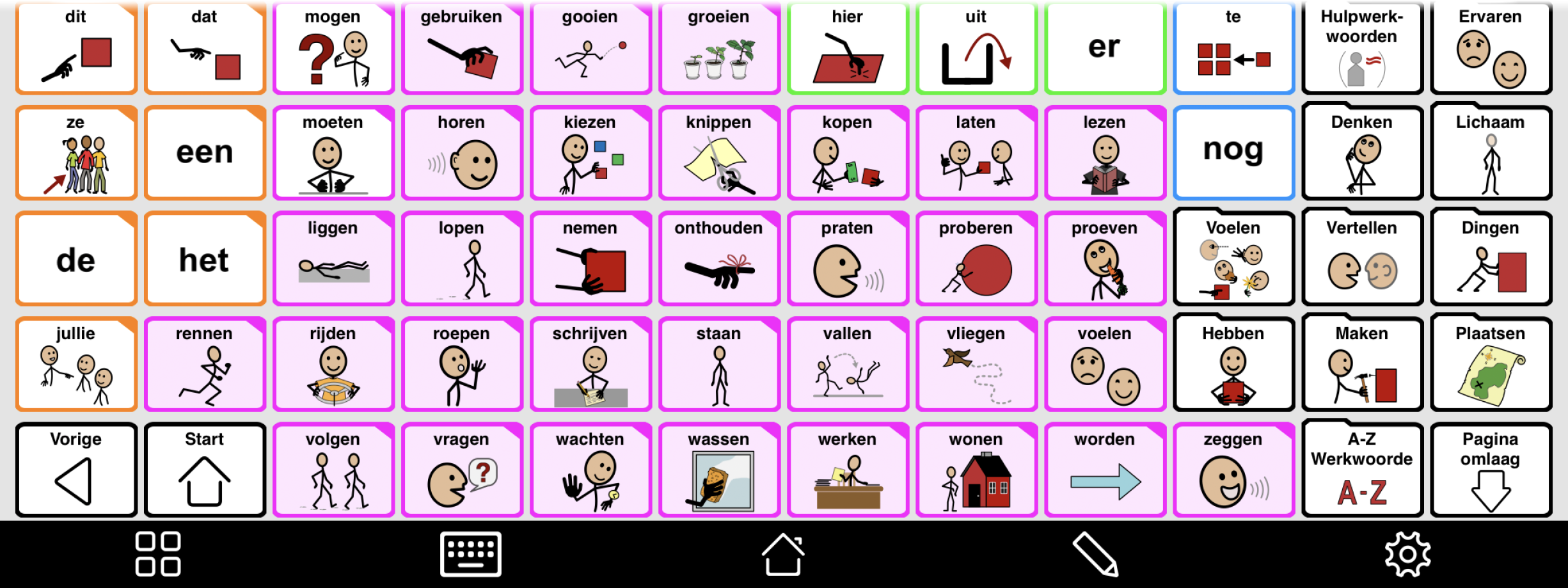The height and width of the screenshot is (588, 1568).
Task: Tap the 'jullie' pronoun tile
Action: [76, 364]
